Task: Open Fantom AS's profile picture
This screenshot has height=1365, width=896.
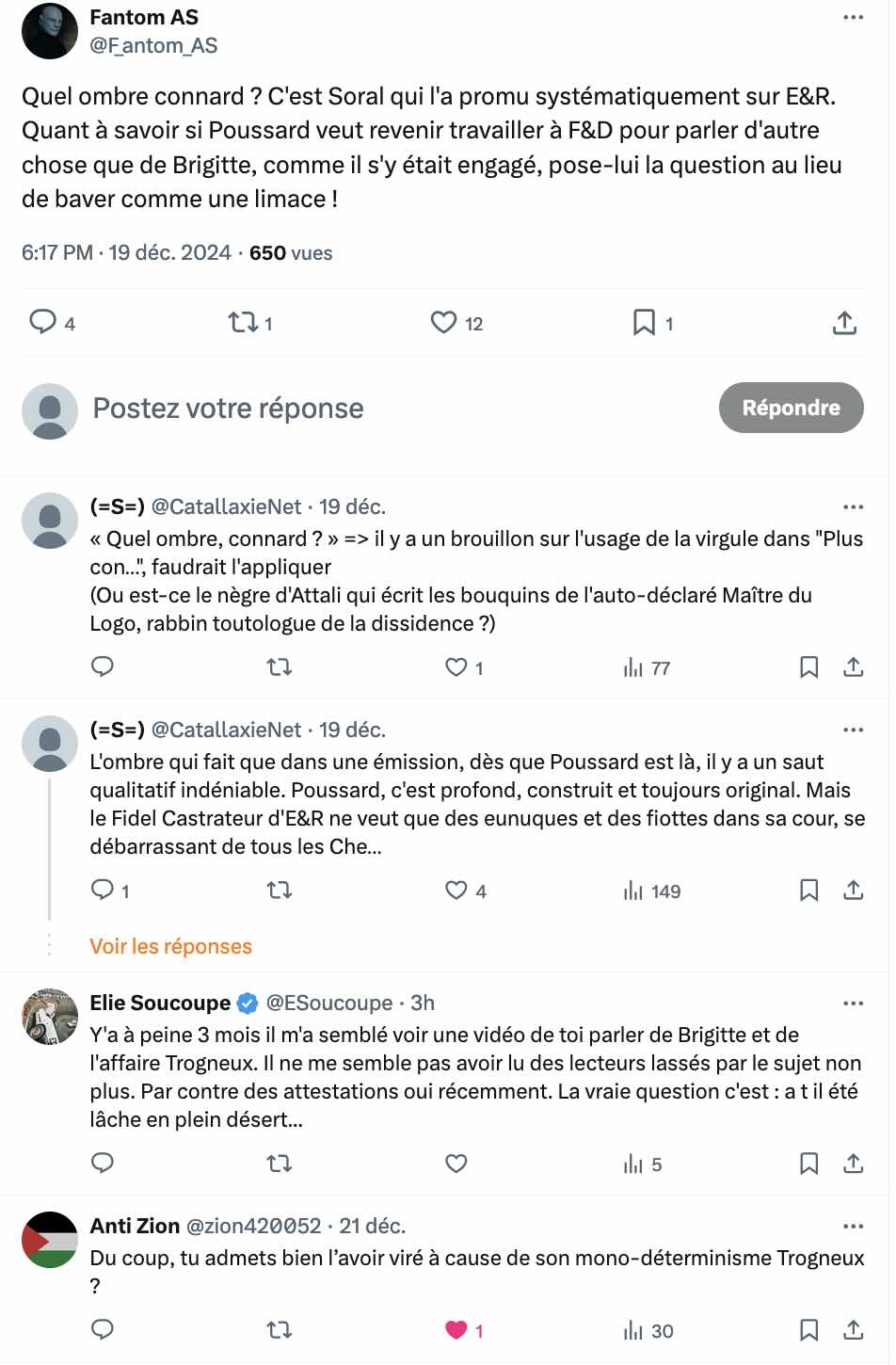Action: point(49,31)
